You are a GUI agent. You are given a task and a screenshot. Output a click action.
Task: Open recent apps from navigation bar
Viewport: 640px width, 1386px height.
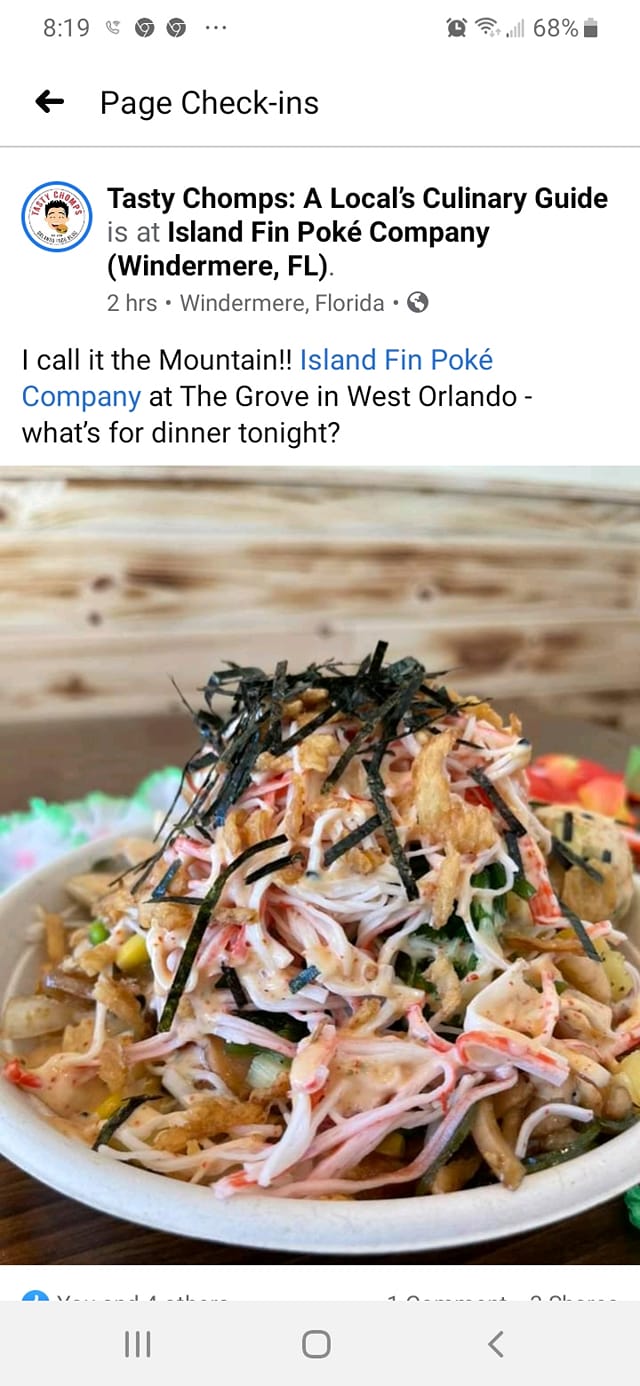pyautogui.click(x=137, y=1344)
